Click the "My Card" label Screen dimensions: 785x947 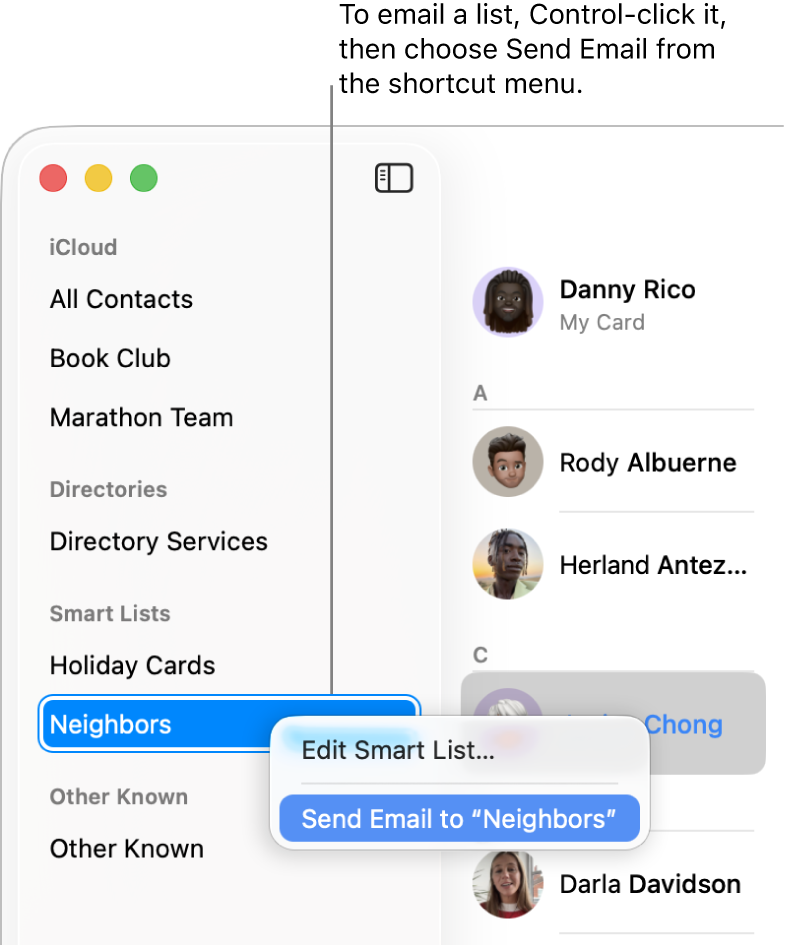coord(602,322)
